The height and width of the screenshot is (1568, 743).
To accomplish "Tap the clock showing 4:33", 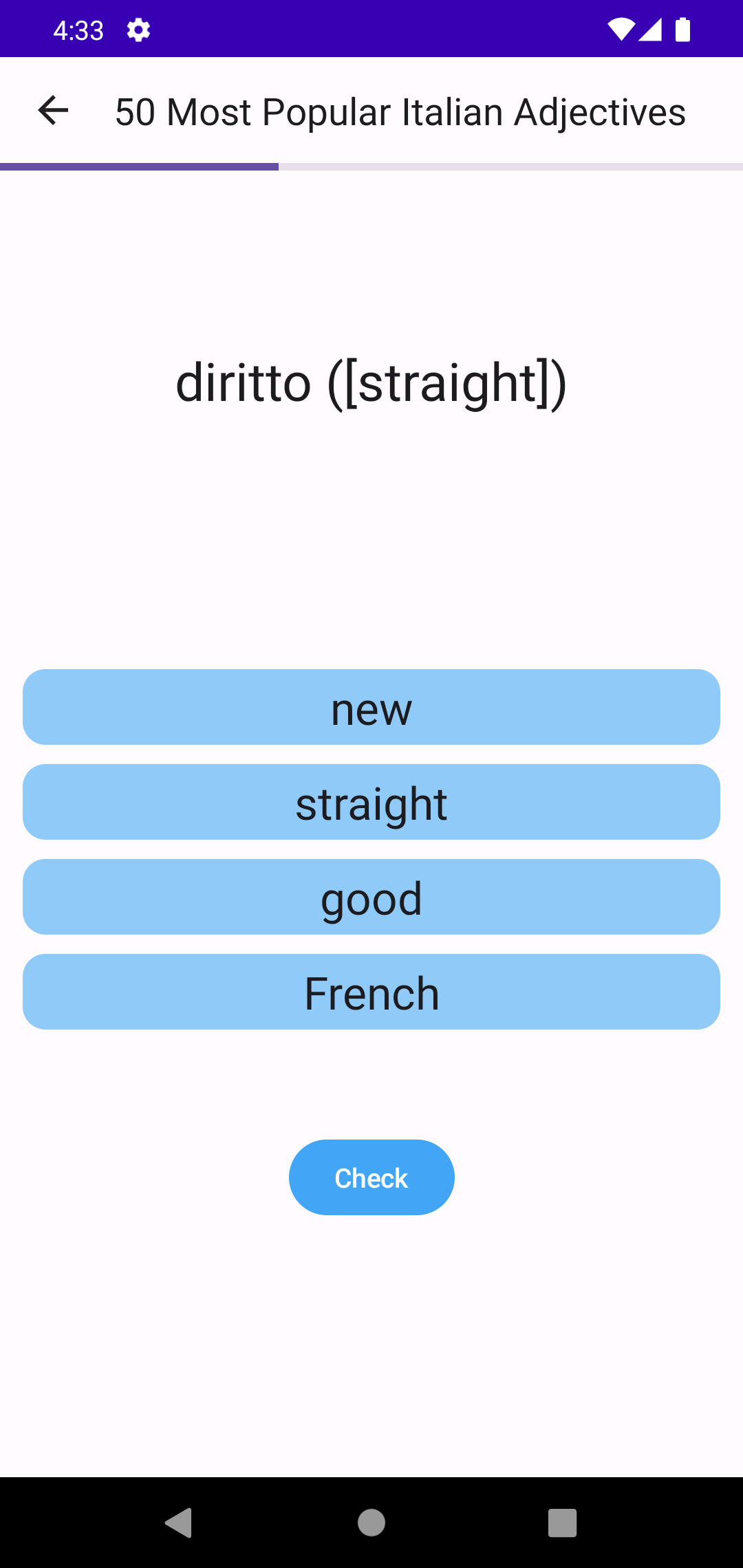I will [78, 30].
